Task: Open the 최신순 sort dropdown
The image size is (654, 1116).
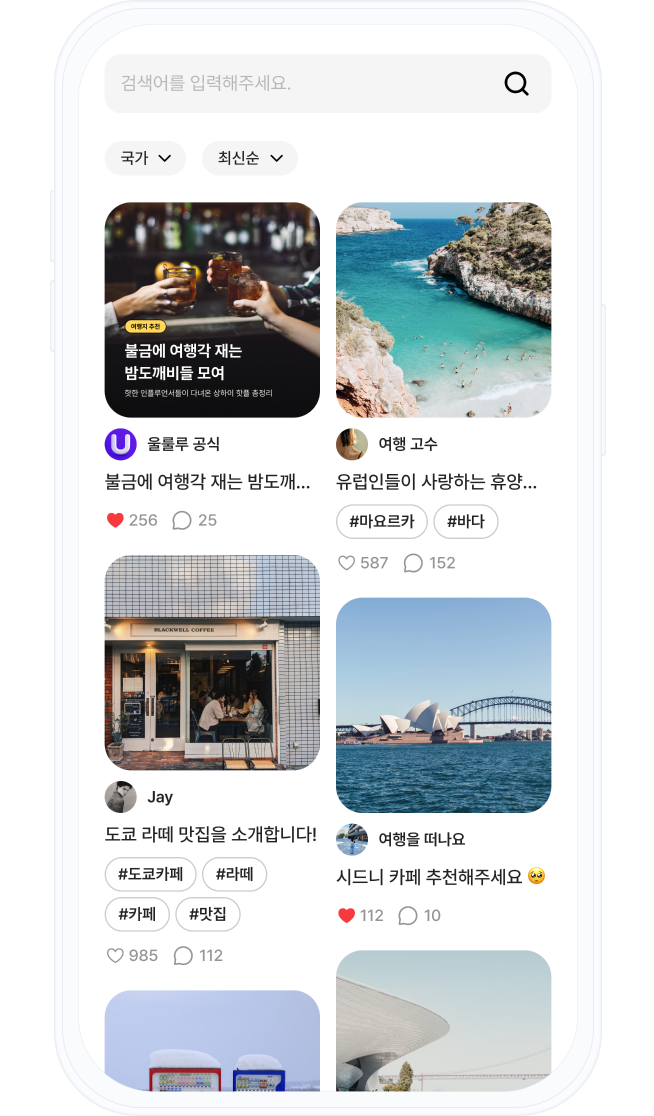Action: click(250, 158)
